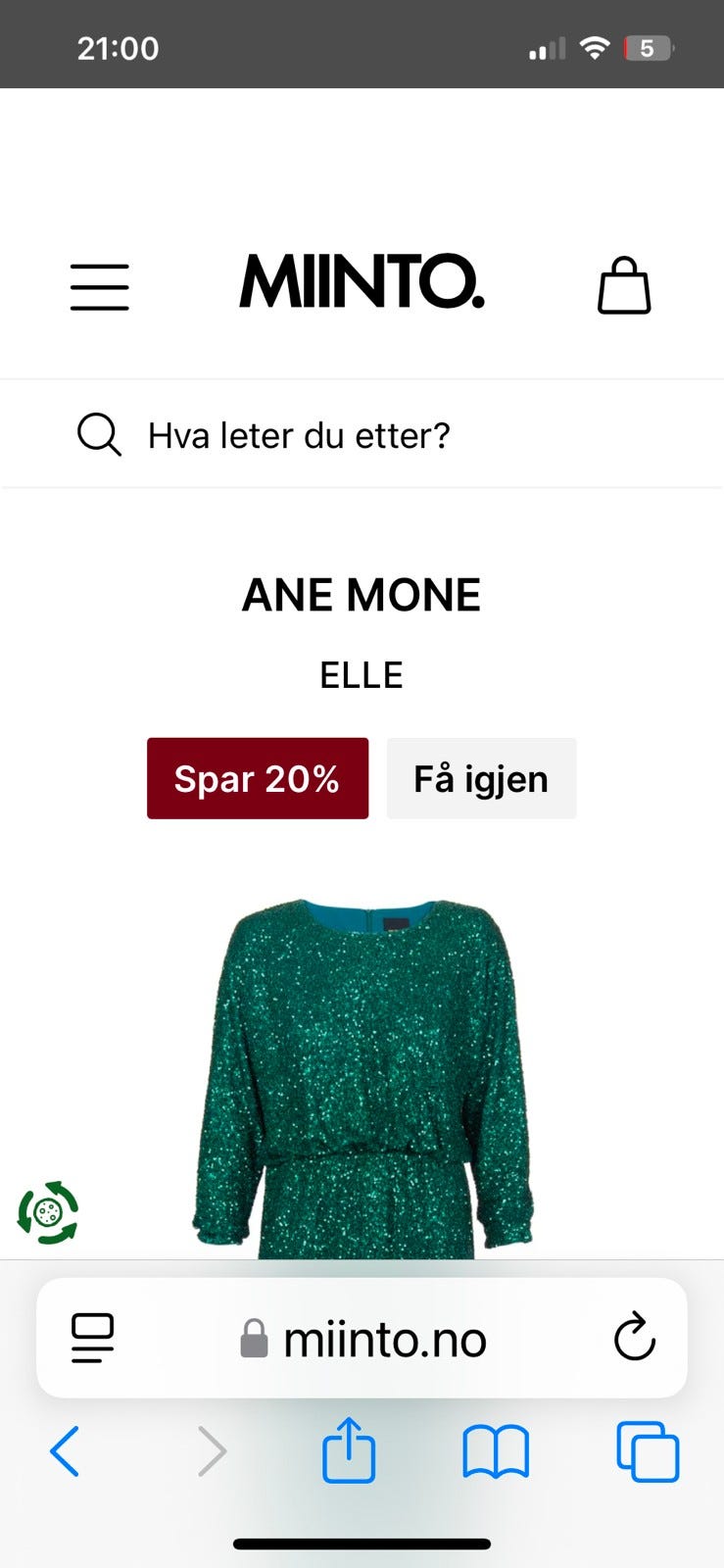This screenshot has width=724, height=1568.
Task: Click the Få igjen button
Action: click(481, 778)
